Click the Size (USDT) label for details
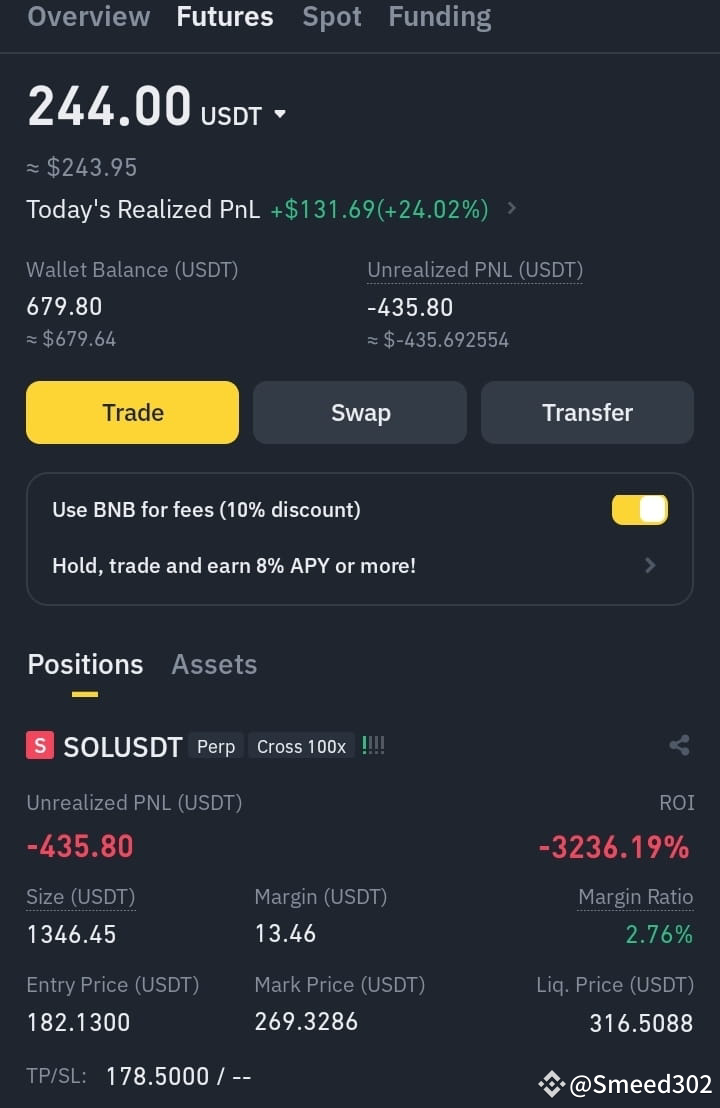 pos(80,897)
